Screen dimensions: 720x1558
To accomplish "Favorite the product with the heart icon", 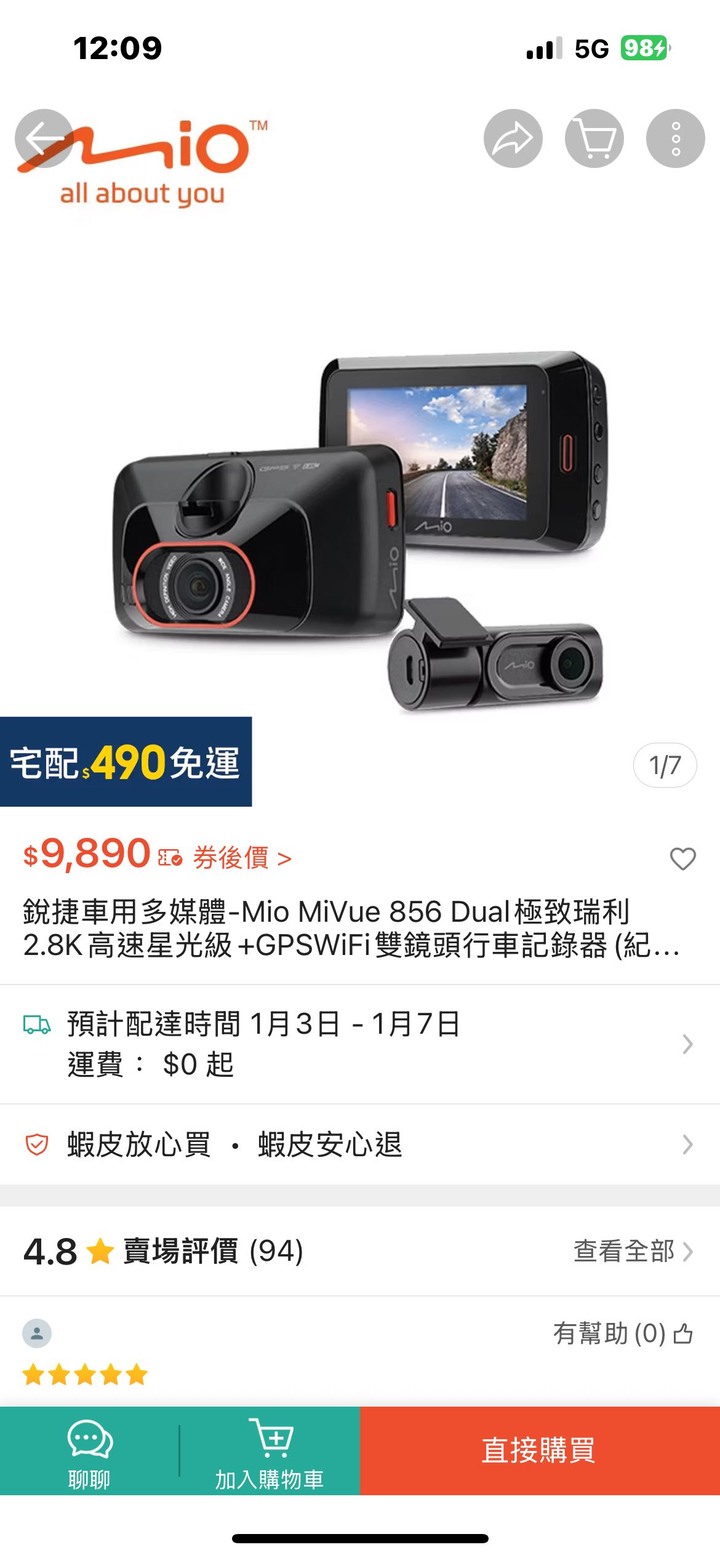I will [682, 858].
